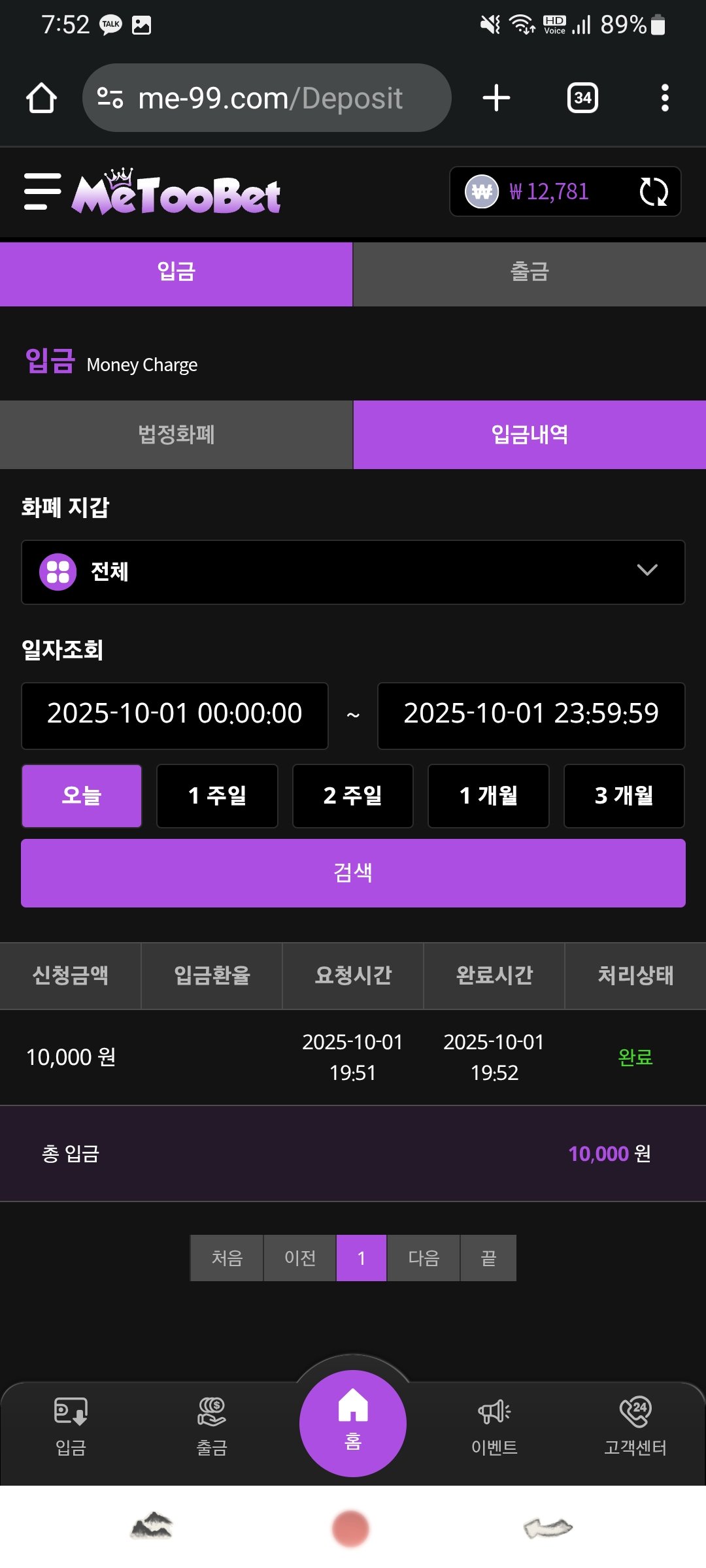Edit the start date 2025-10-01 00:00:00
706x1568 pixels.
175,715
